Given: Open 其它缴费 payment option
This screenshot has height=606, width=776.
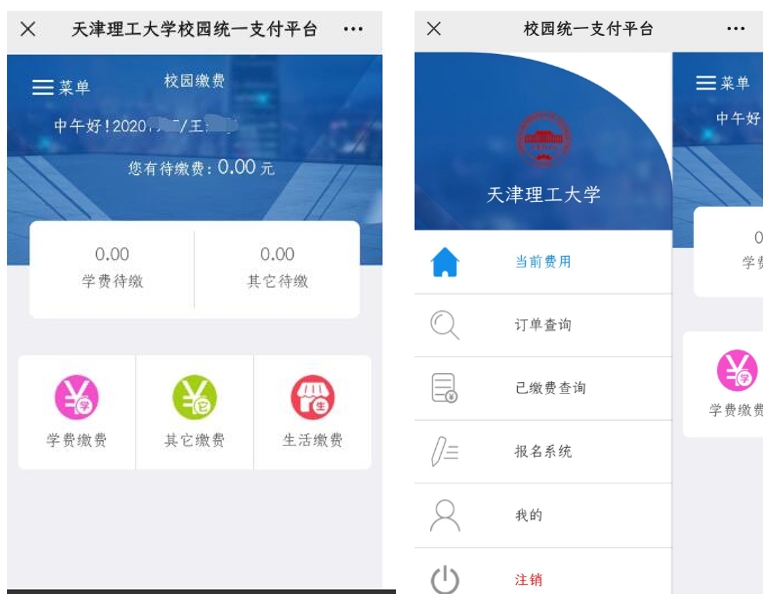Looking at the screenshot, I should pyautogui.click(x=195, y=412).
